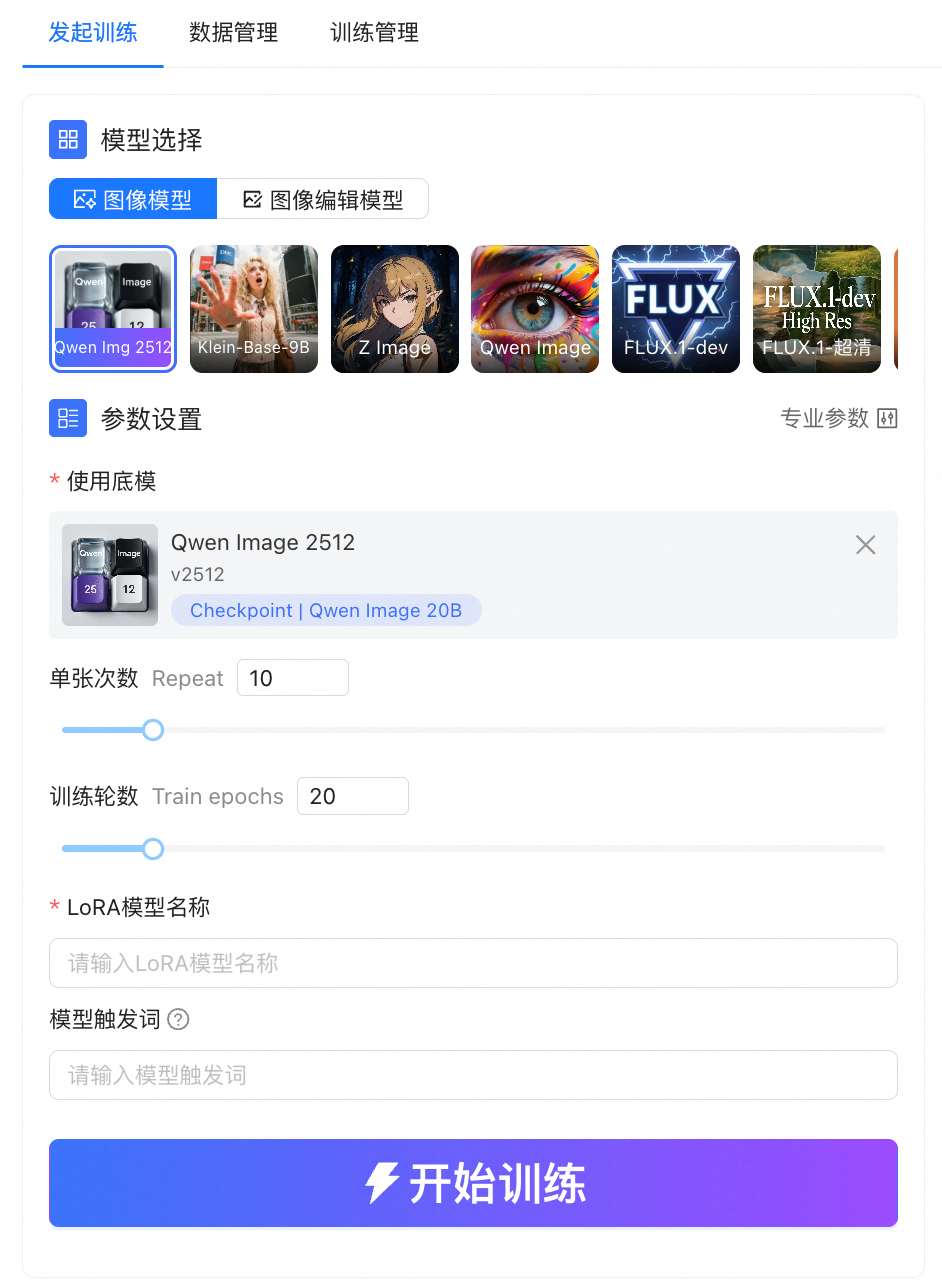Select the FLUX.1-超清 model thumbnail
Image resolution: width=942 pixels, height=1288 pixels.
click(x=816, y=309)
